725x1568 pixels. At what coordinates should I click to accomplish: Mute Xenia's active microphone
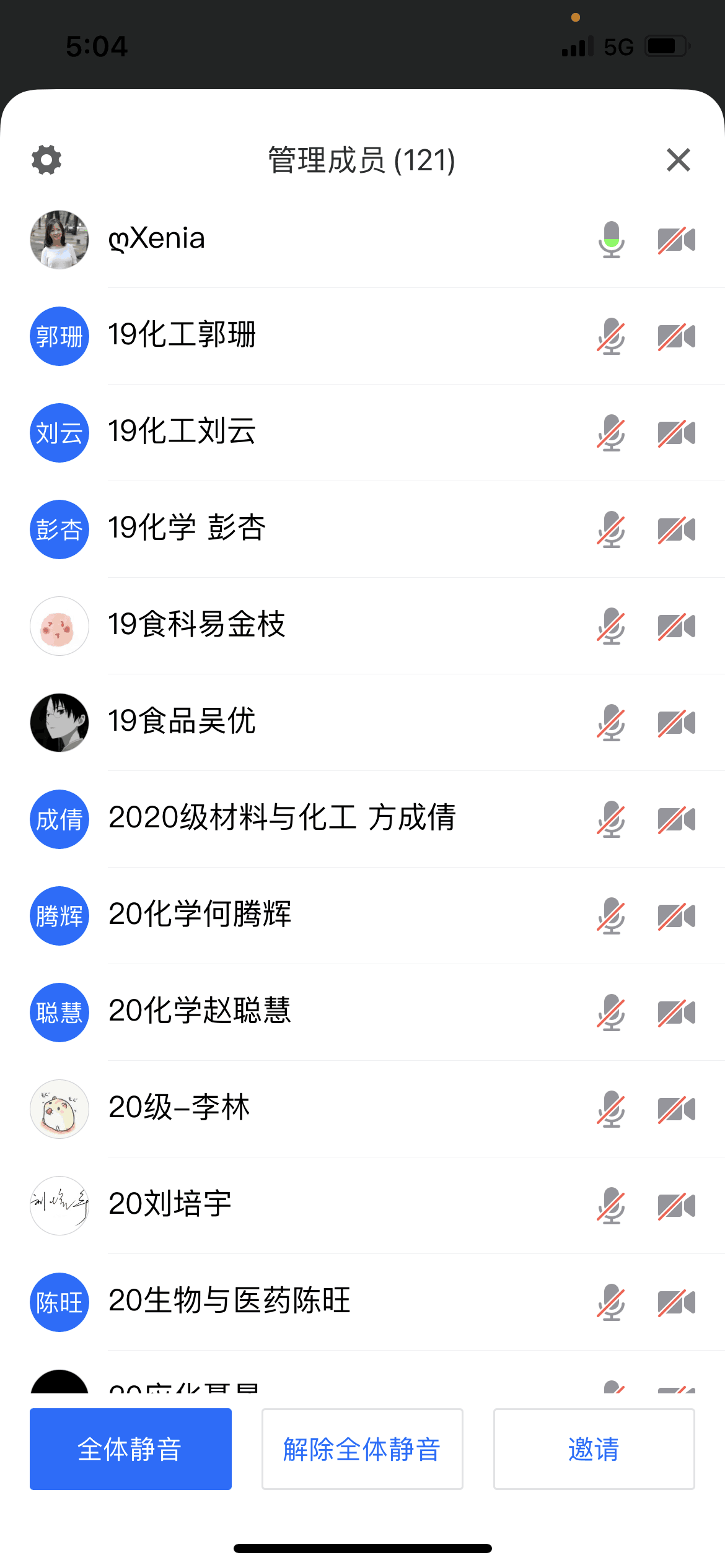(x=611, y=240)
